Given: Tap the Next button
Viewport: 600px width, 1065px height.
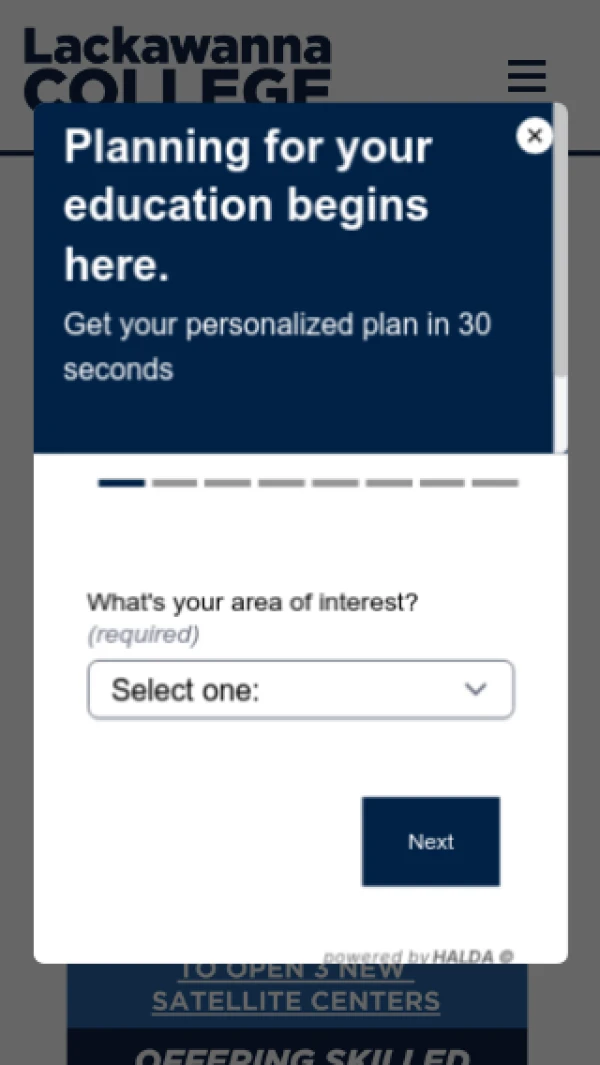Looking at the screenshot, I should click(430, 841).
